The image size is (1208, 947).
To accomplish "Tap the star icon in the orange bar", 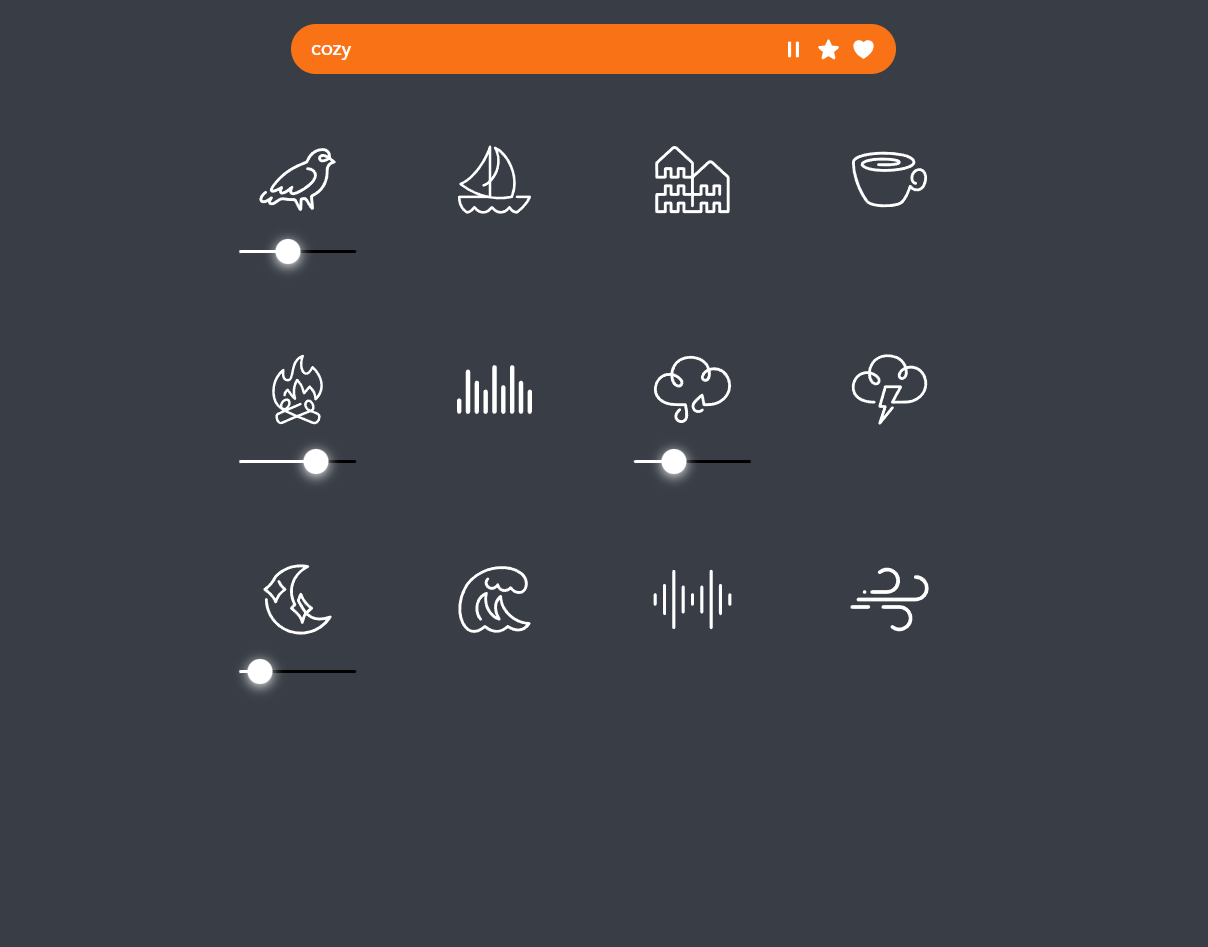I will coord(828,49).
